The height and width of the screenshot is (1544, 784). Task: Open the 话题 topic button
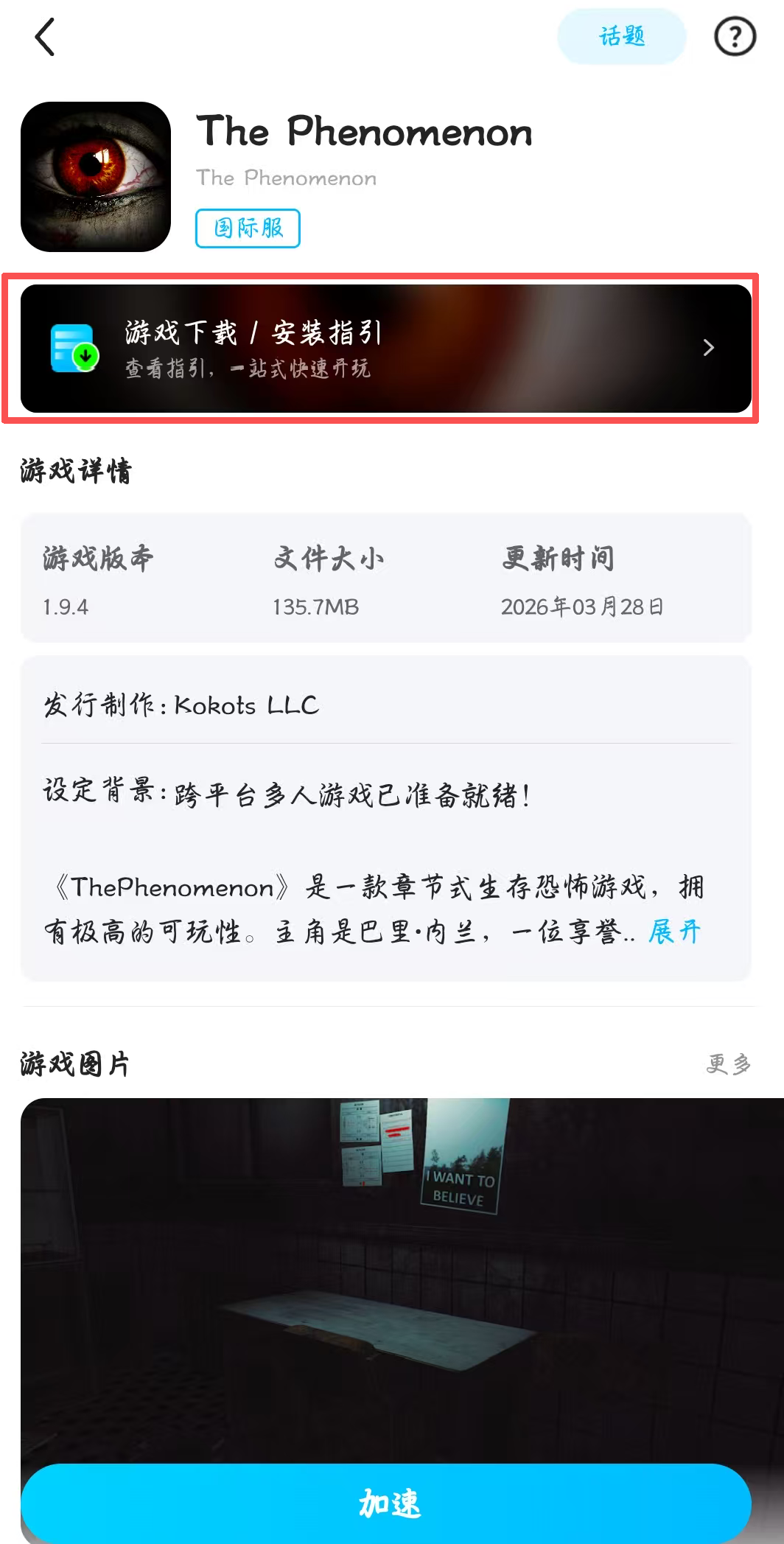(x=622, y=36)
